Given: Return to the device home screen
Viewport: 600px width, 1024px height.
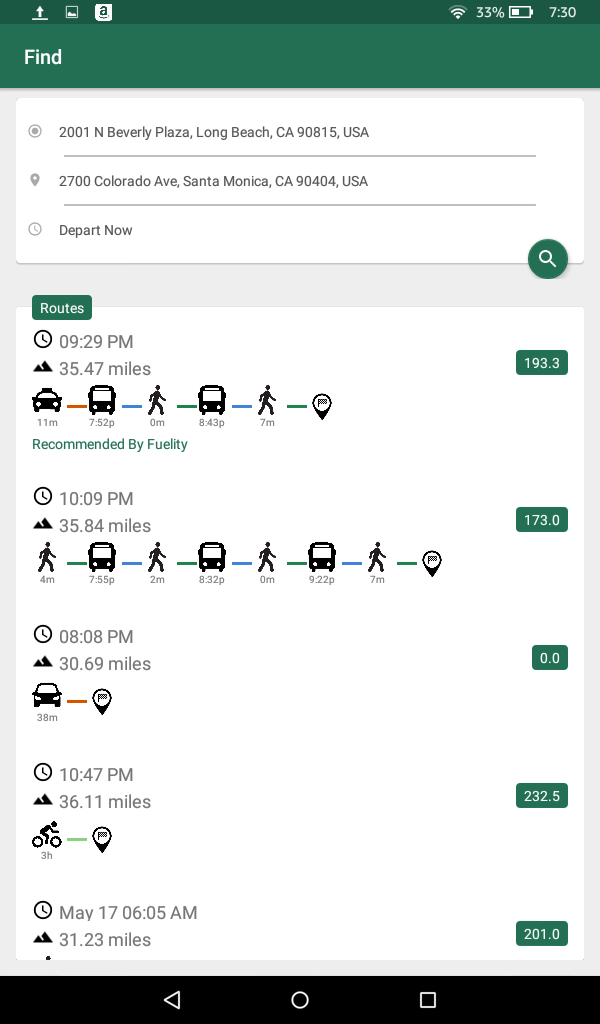Looking at the screenshot, I should click(300, 999).
